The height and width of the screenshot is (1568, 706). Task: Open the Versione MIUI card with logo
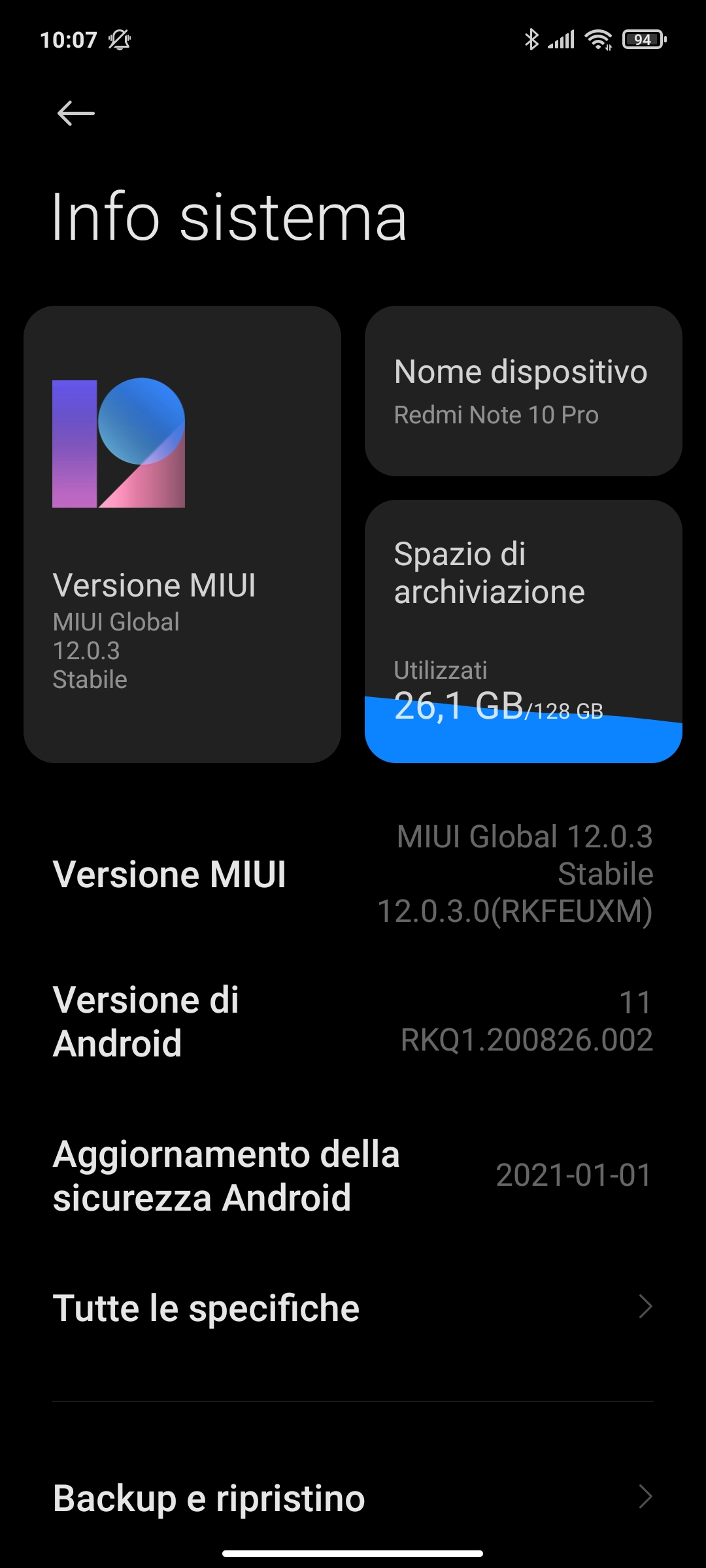[x=182, y=534]
